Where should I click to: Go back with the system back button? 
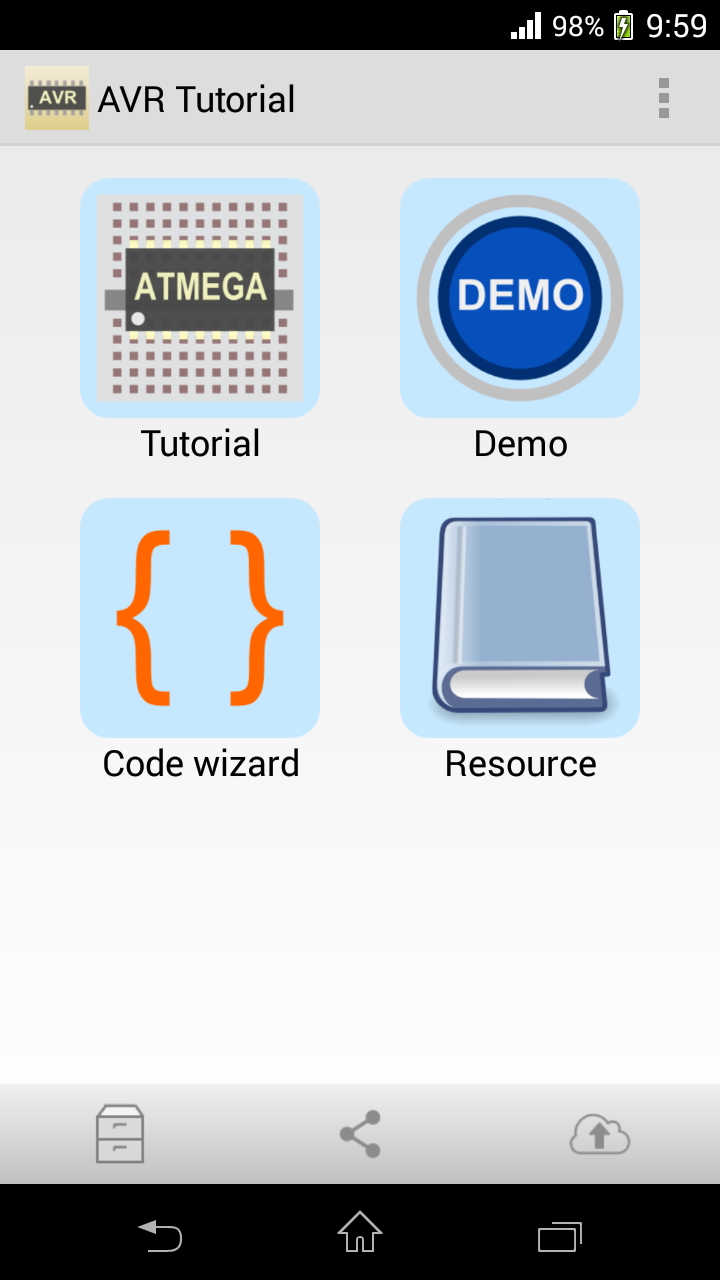coord(160,1234)
